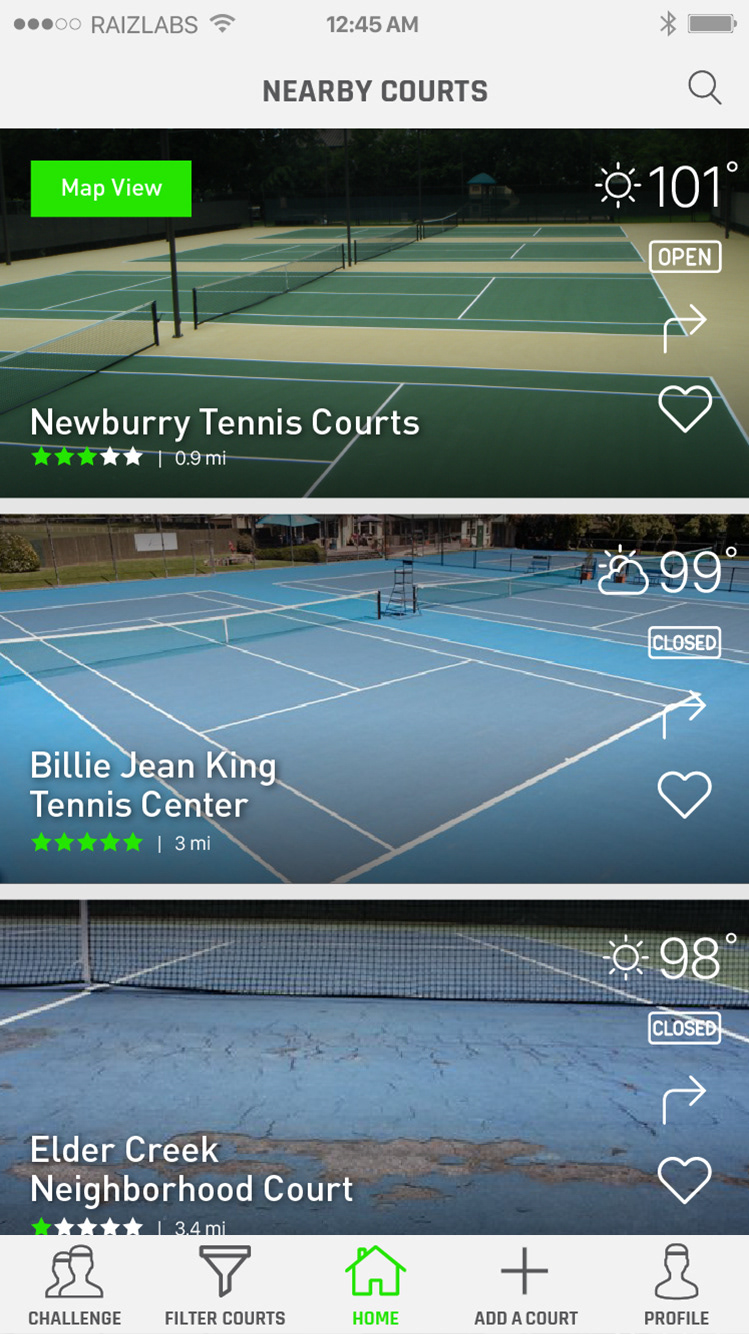This screenshot has width=749, height=1334.
Task: Switch to Map View
Action: click(x=111, y=188)
